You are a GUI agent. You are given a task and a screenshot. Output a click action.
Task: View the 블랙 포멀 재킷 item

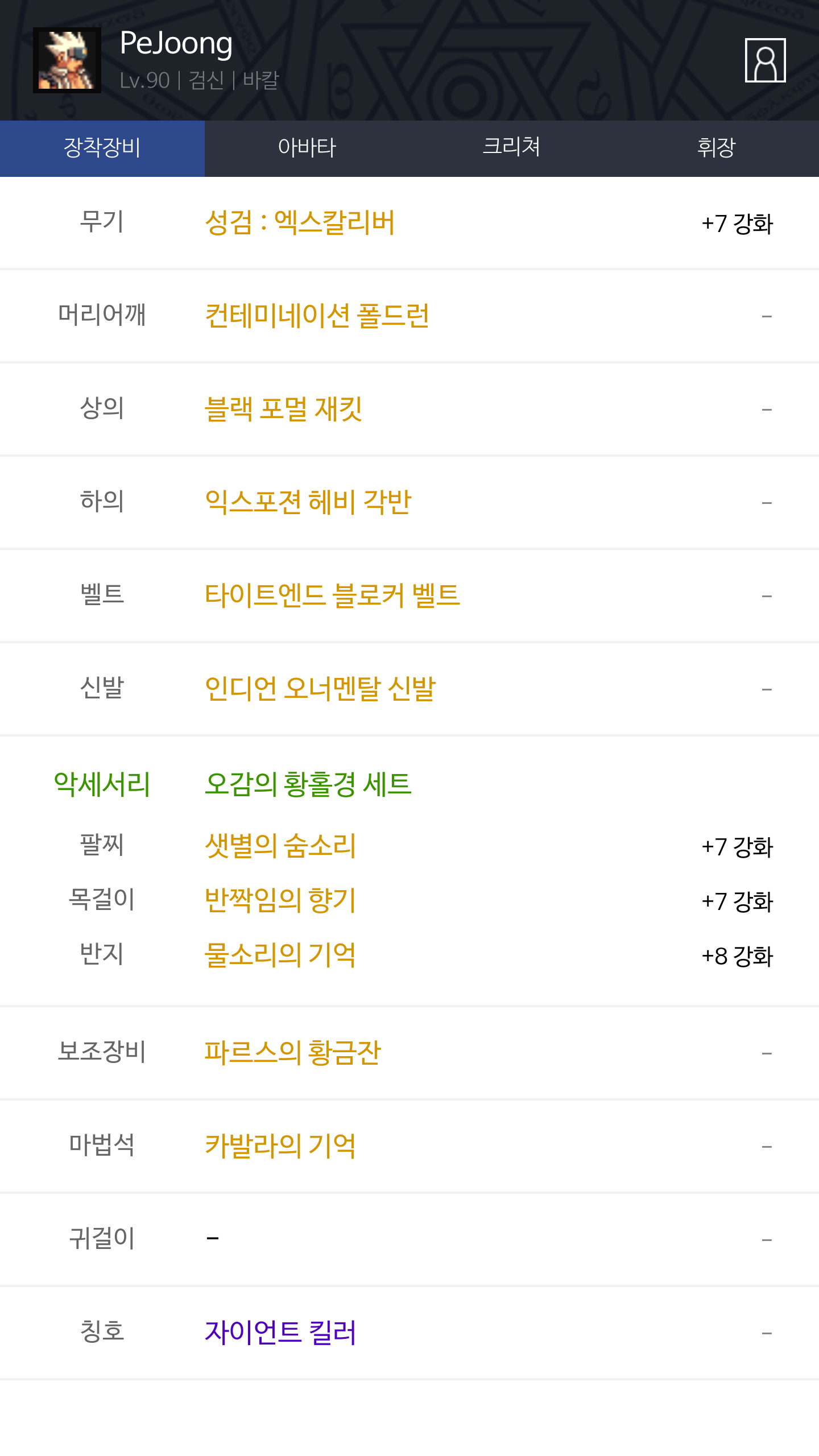[x=283, y=409]
